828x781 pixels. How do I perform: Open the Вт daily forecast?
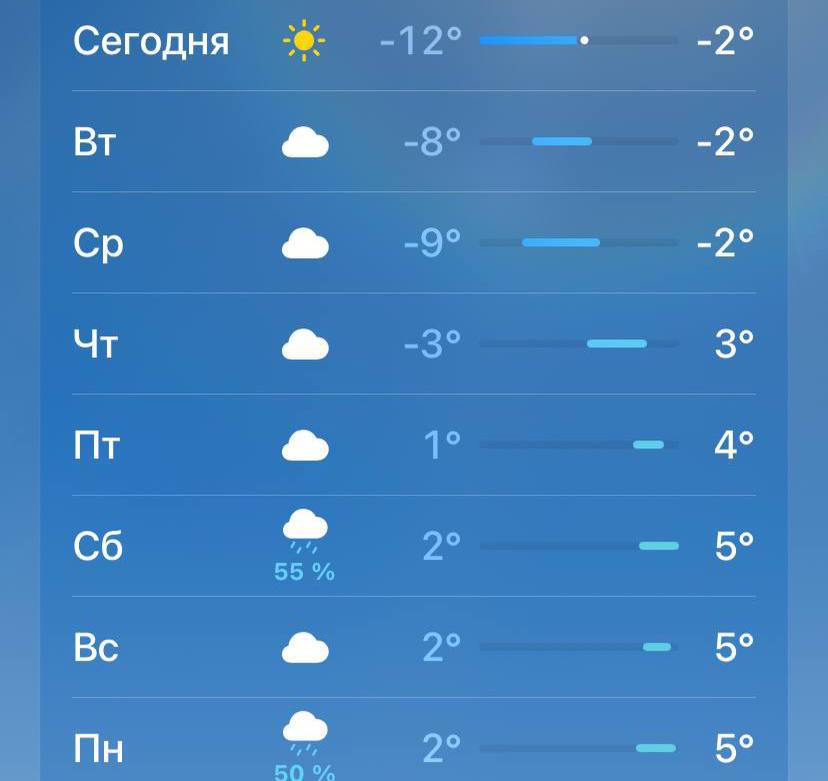tap(414, 142)
